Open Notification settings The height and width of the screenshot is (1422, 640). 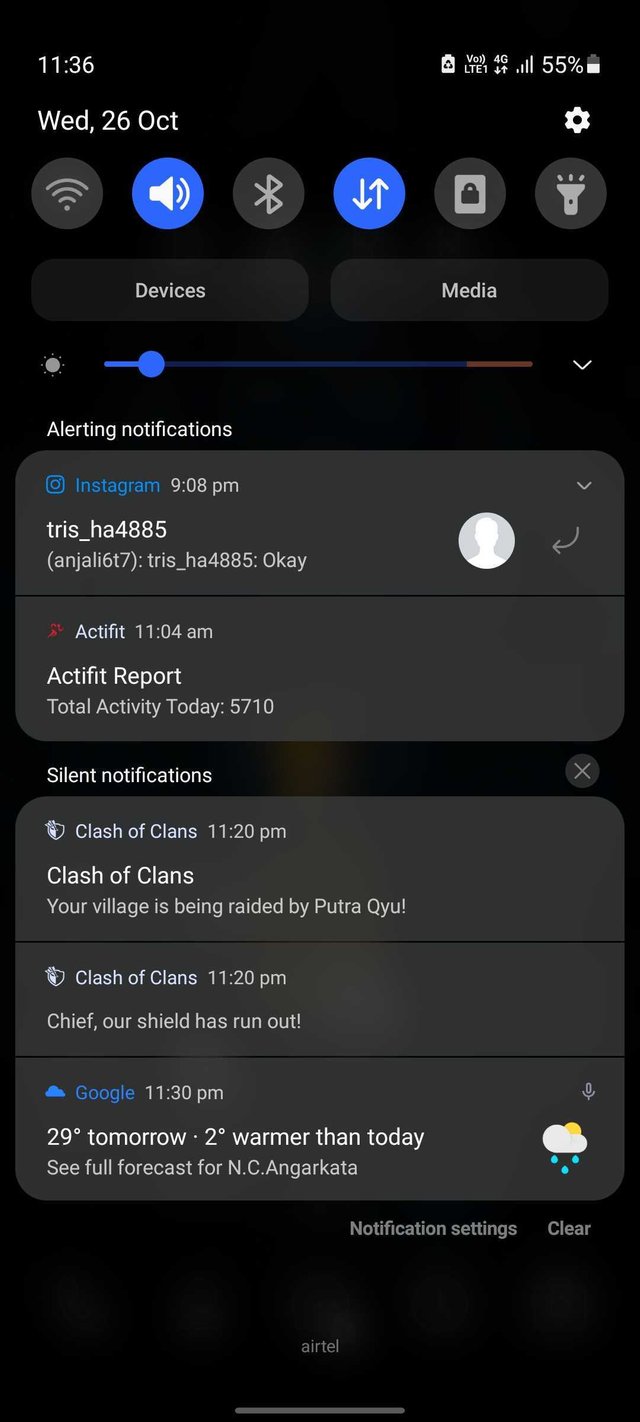click(433, 1228)
